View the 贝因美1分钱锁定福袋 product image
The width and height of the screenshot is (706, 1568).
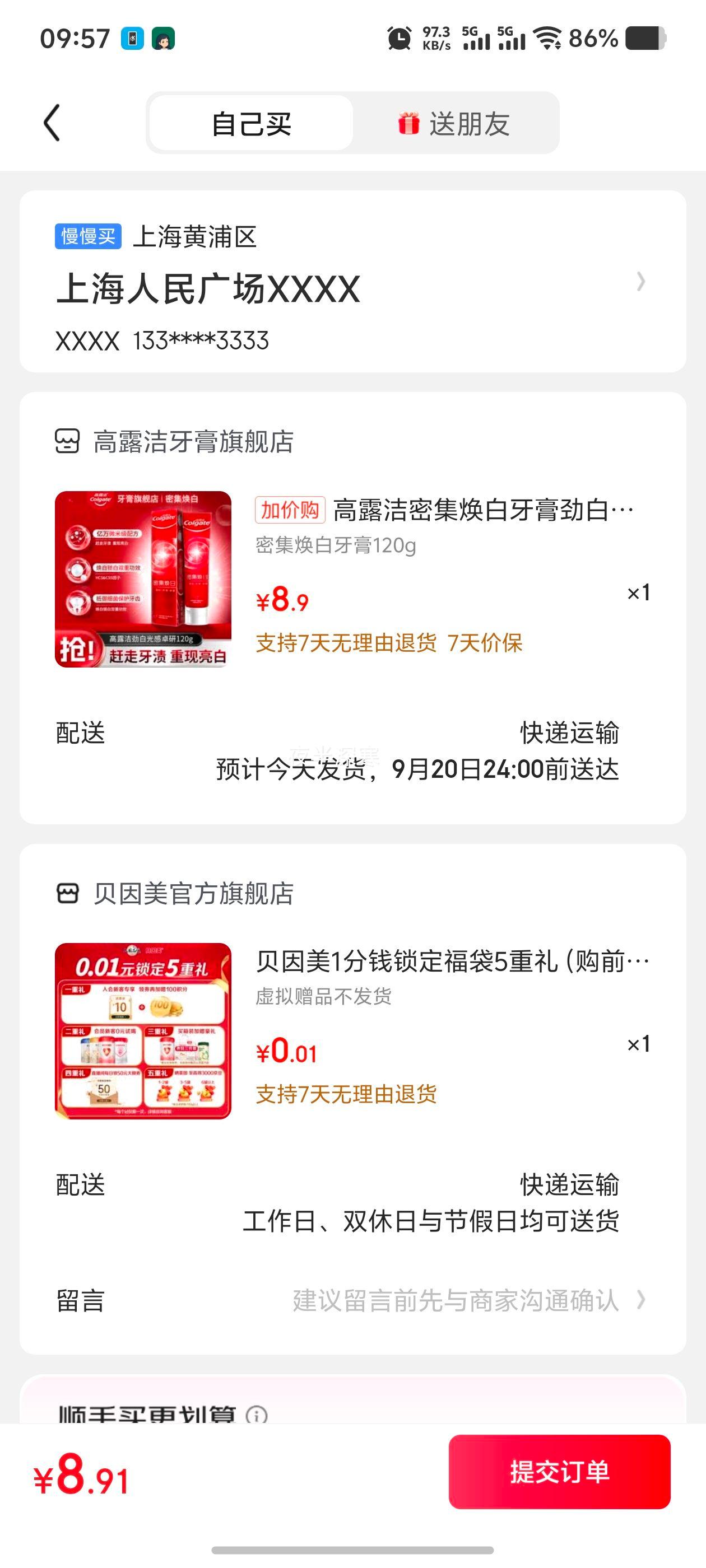143,1030
